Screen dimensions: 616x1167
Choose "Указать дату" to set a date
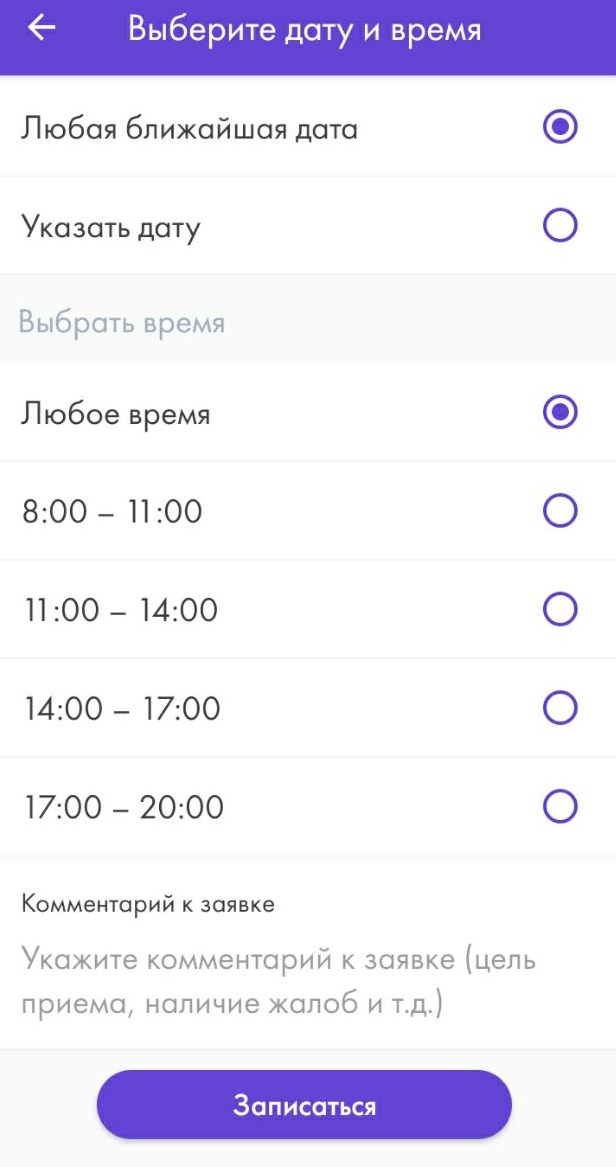560,226
